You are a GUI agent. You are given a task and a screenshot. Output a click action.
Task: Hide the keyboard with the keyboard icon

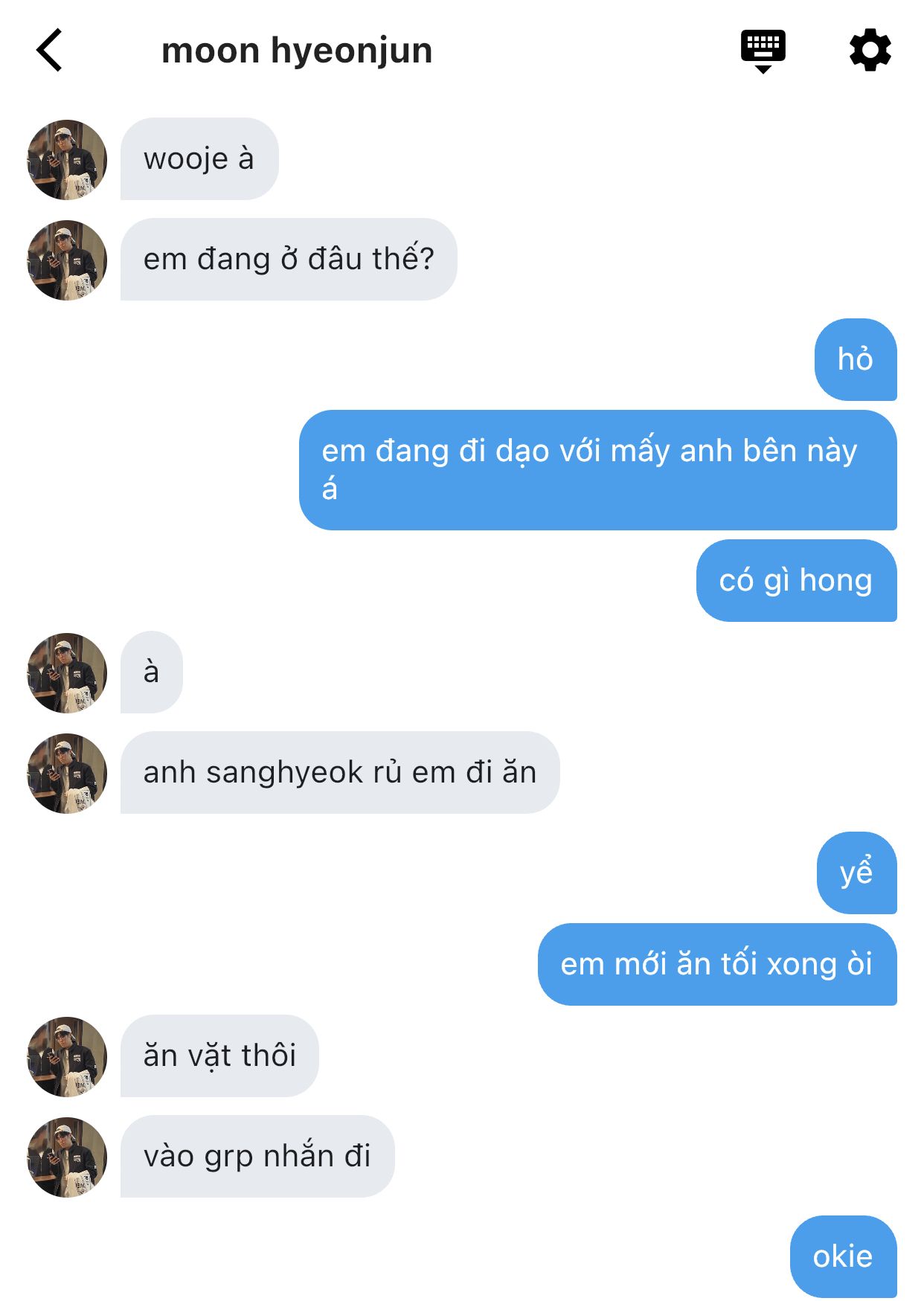pyautogui.click(x=763, y=51)
